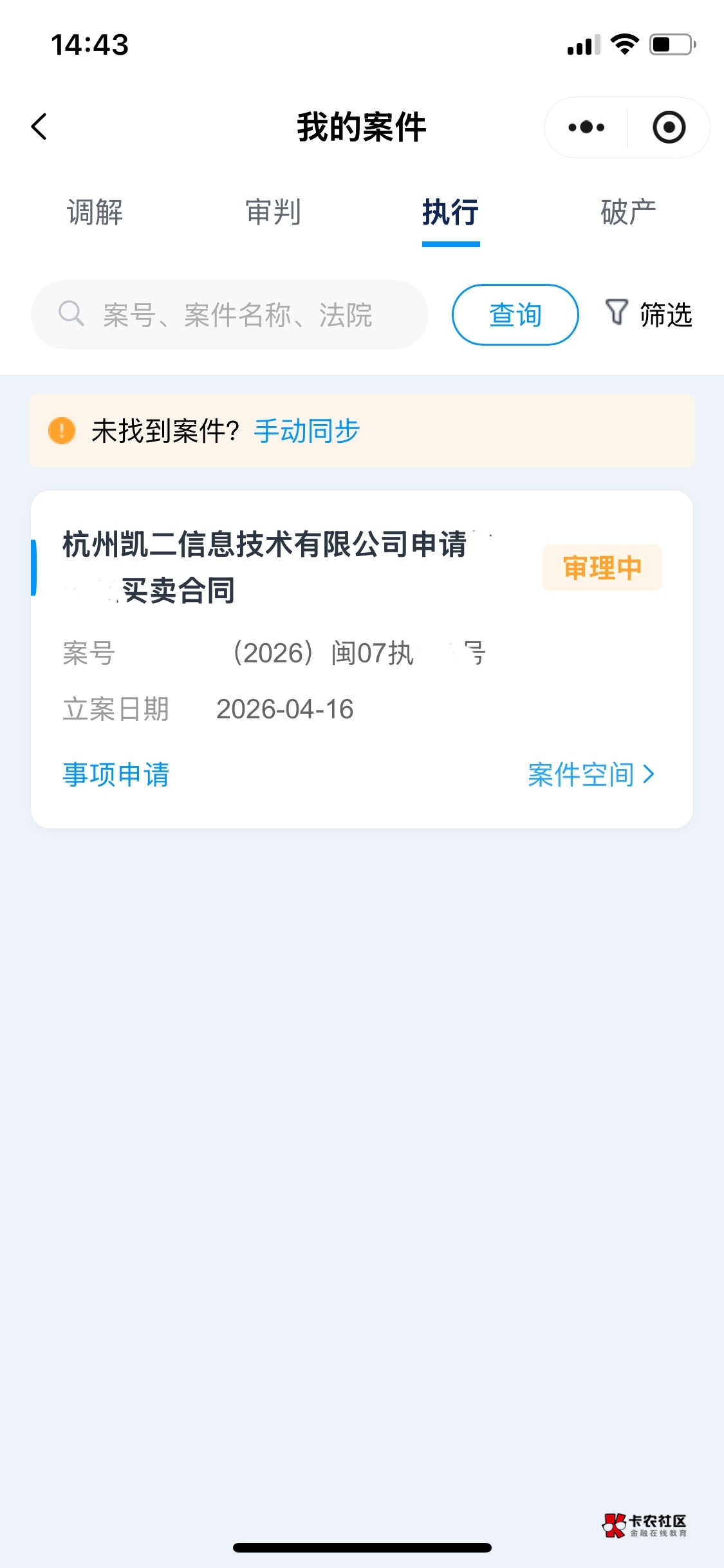Go back from 我的案件 page
The image size is (724, 1568).
pos(39,127)
